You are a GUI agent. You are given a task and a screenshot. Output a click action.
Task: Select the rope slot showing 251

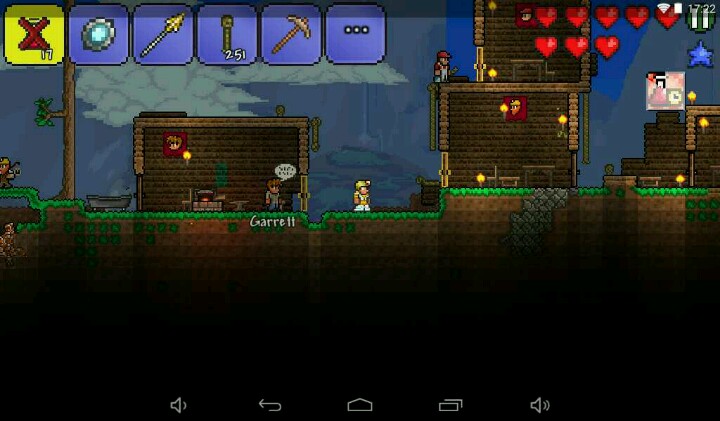coord(227,34)
